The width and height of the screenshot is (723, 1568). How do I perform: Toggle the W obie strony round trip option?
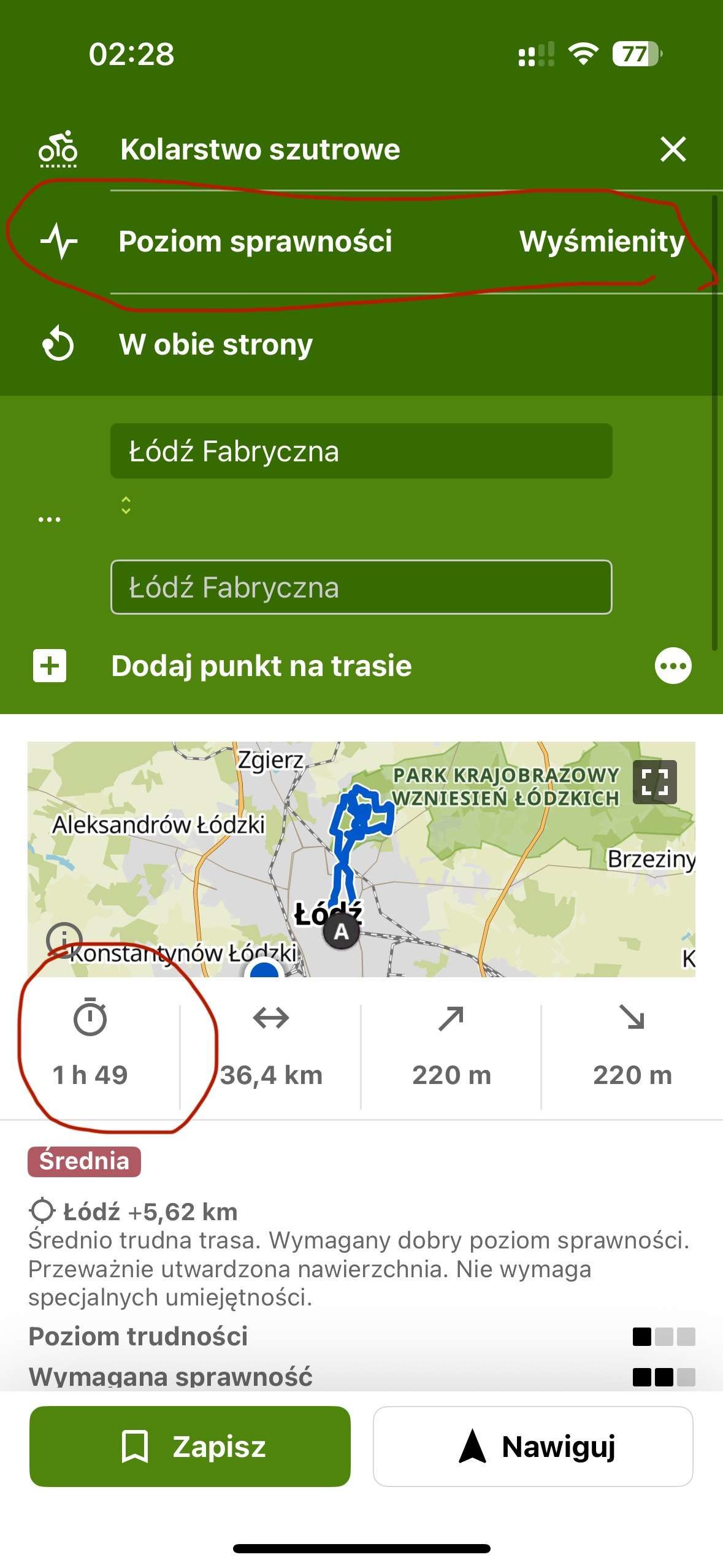click(x=216, y=345)
